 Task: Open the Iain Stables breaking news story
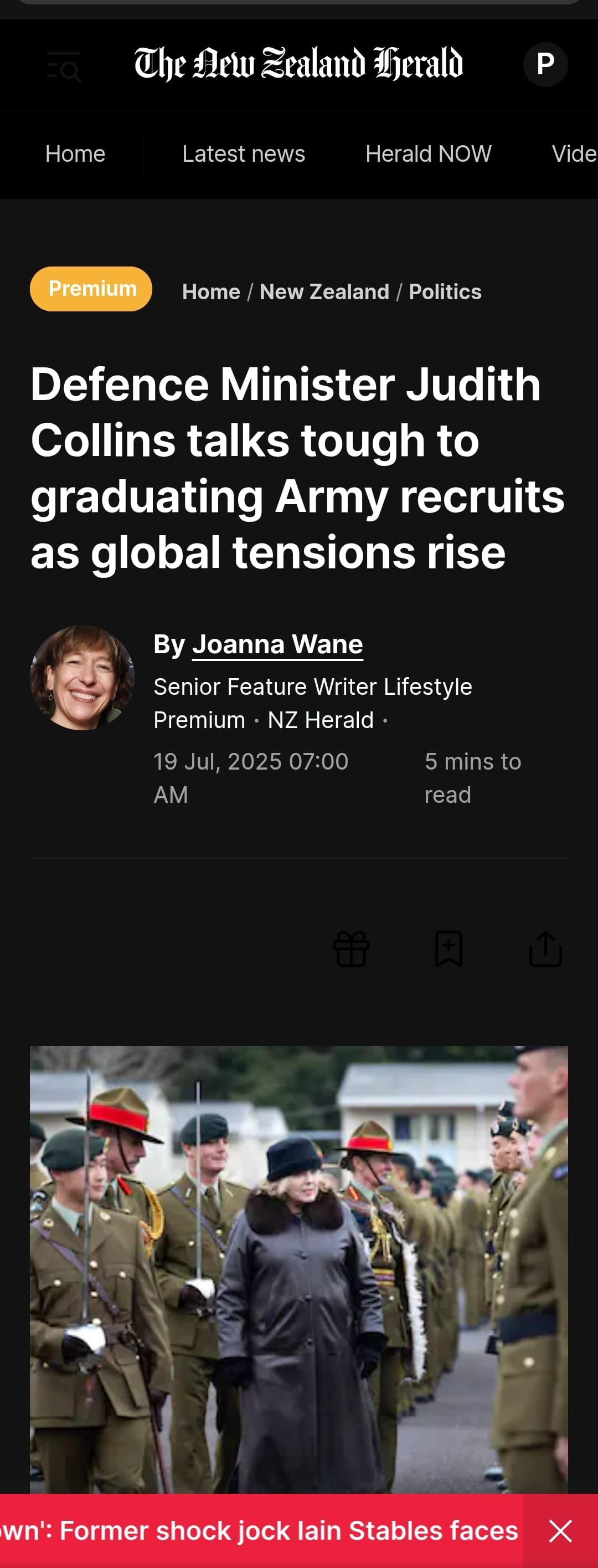(x=261, y=1531)
